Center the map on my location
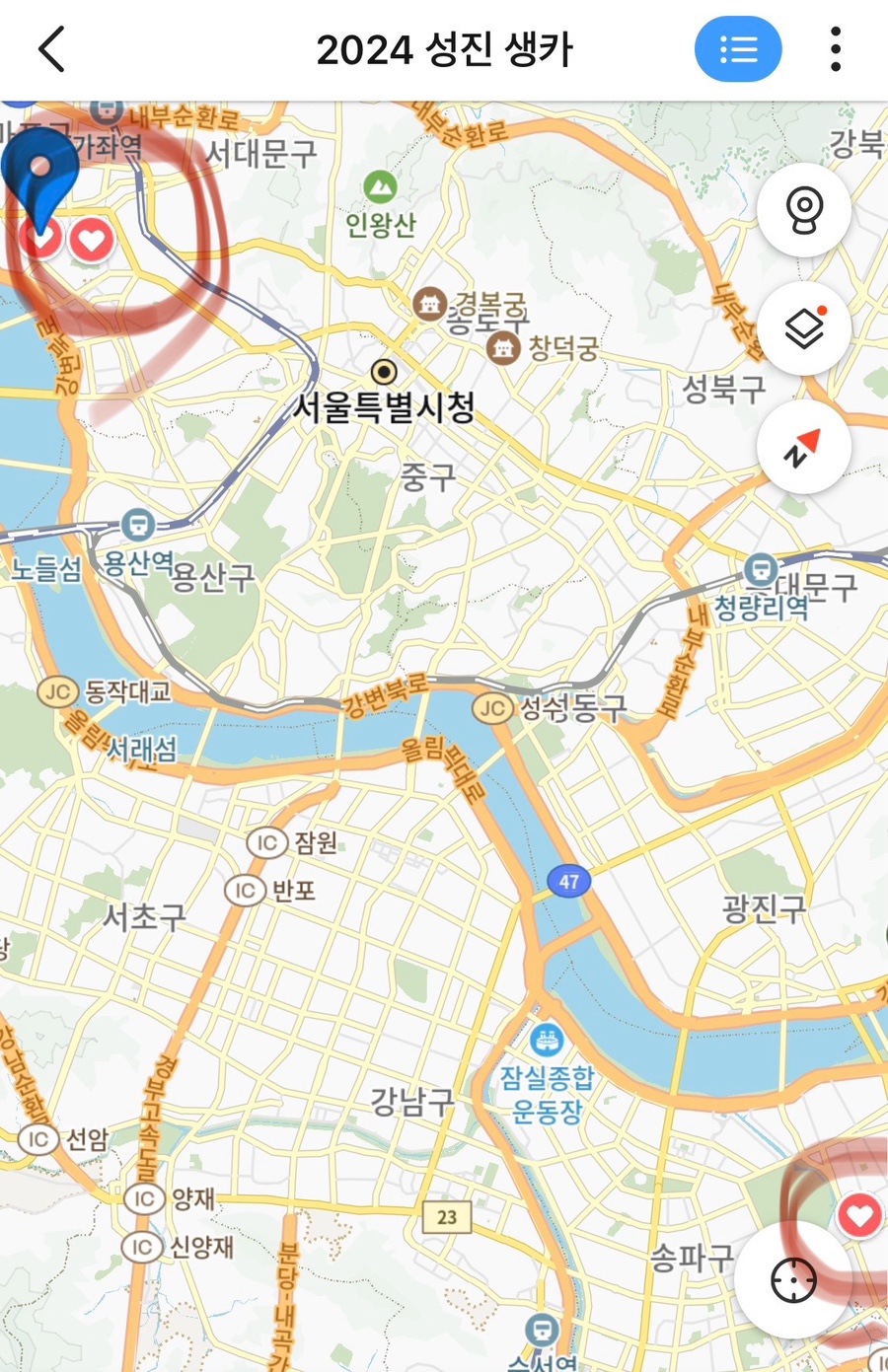This screenshot has height=1372, width=888. (793, 1281)
